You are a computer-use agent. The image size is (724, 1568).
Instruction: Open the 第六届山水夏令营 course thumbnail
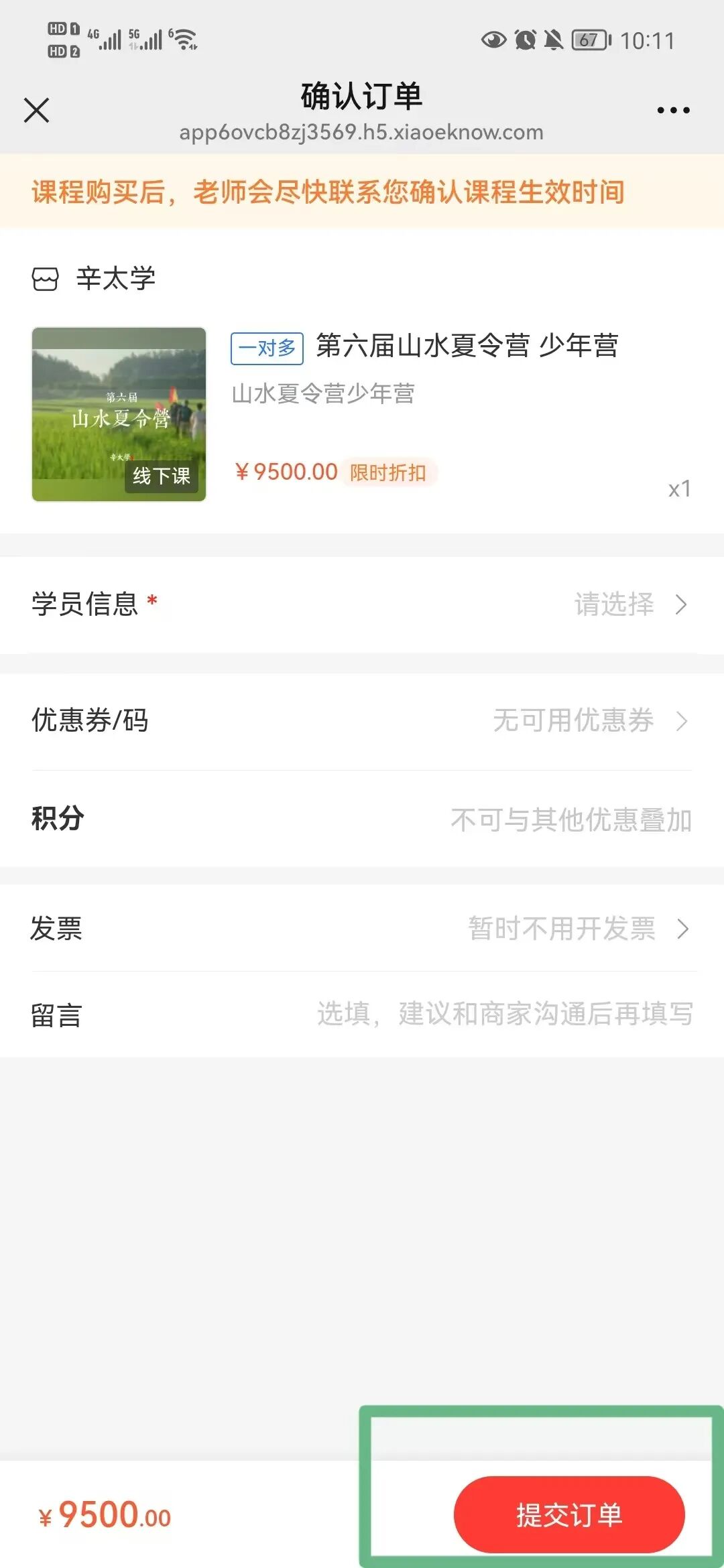click(x=119, y=414)
